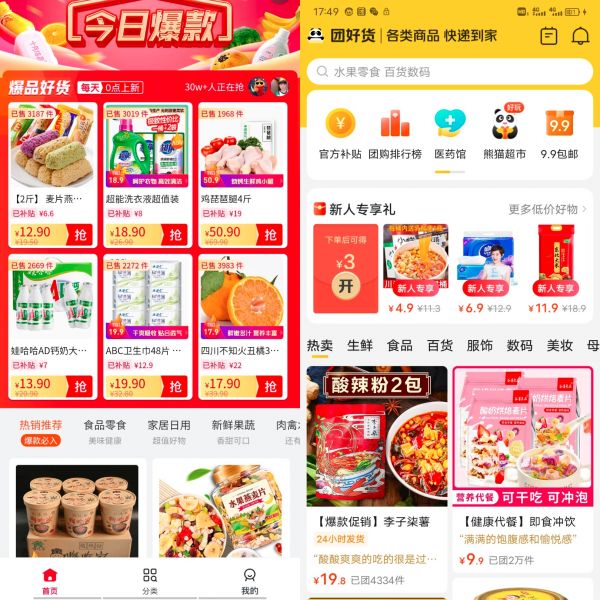Grab the 麦片燕麦 deal at ¥12.90
The image size is (600, 600).
pyautogui.click(x=80, y=234)
